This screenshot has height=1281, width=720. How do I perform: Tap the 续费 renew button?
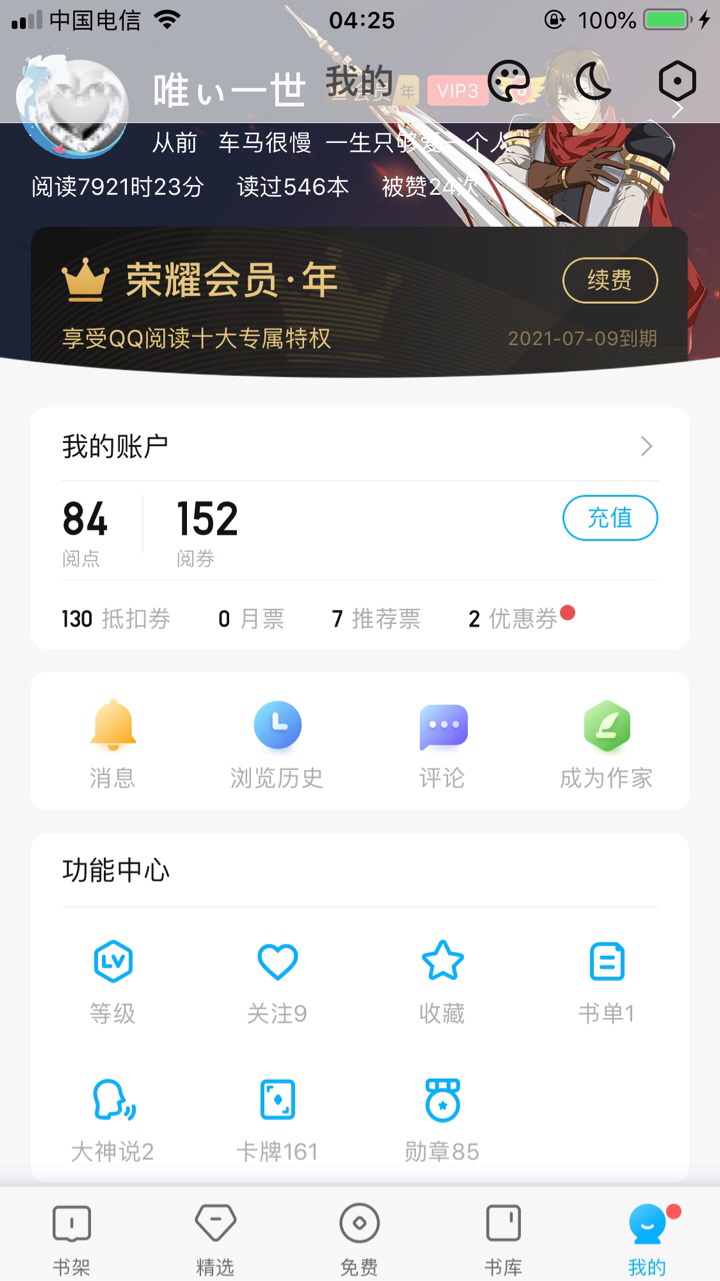pyautogui.click(x=610, y=281)
